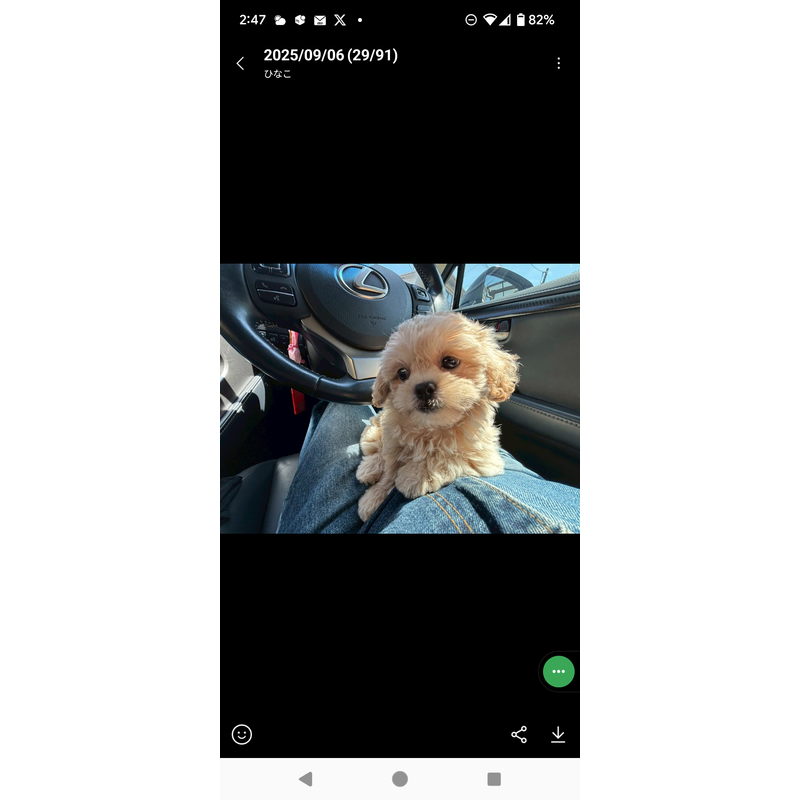Go back from the photo viewer
800x800 pixels.
240,63
